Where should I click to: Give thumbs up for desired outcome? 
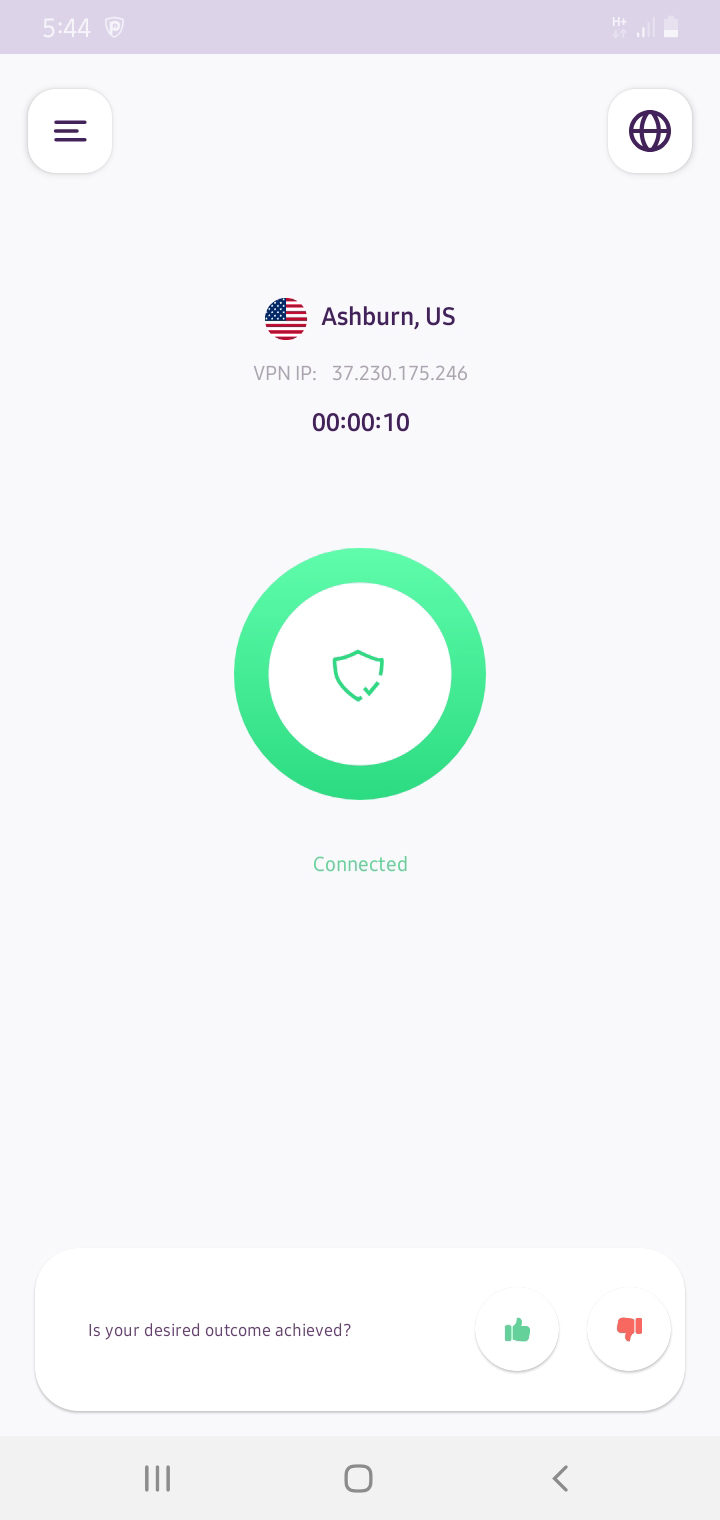pyautogui.click(x=517, y=1330)
